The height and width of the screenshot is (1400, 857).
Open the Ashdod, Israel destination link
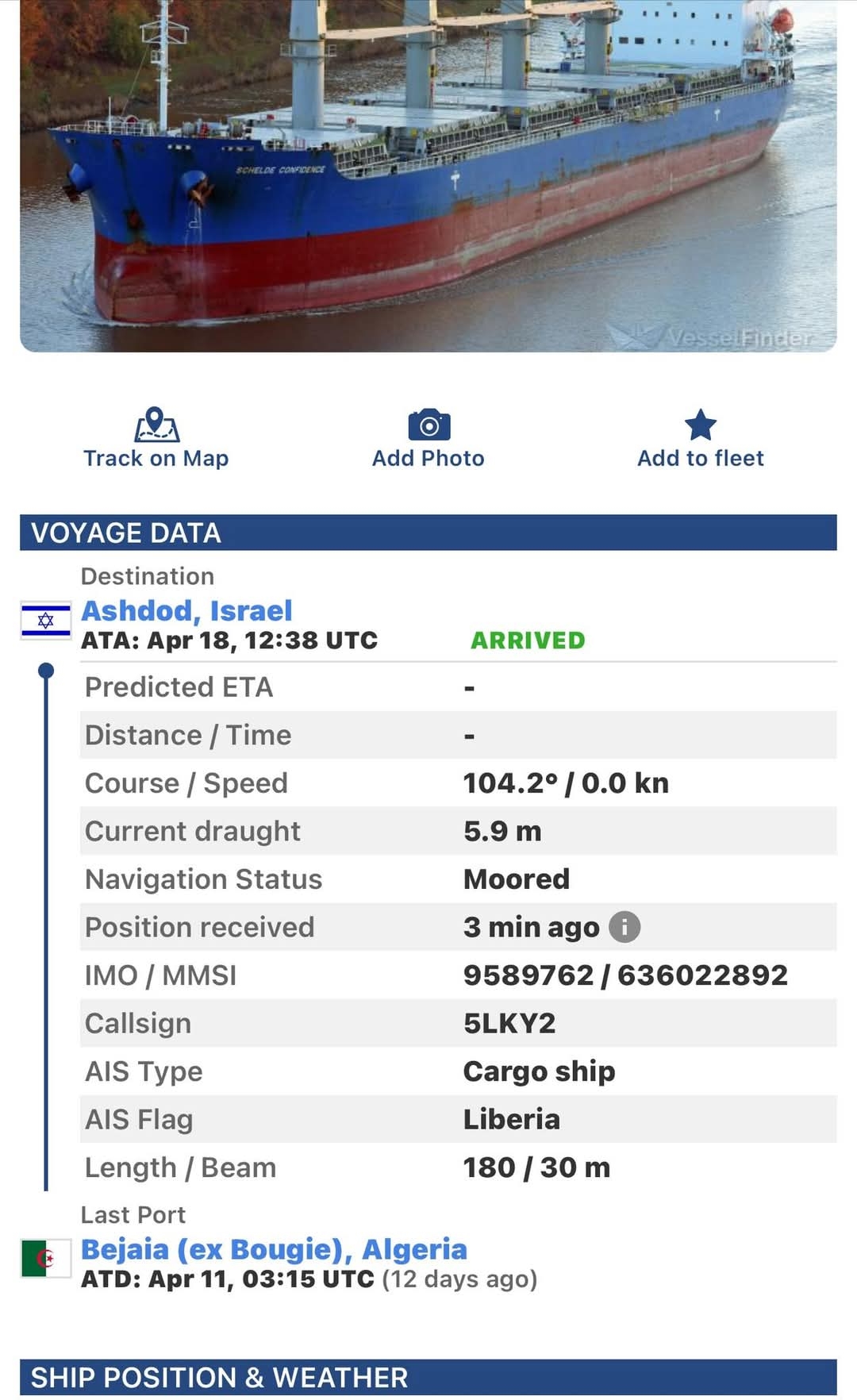[187, 610]
